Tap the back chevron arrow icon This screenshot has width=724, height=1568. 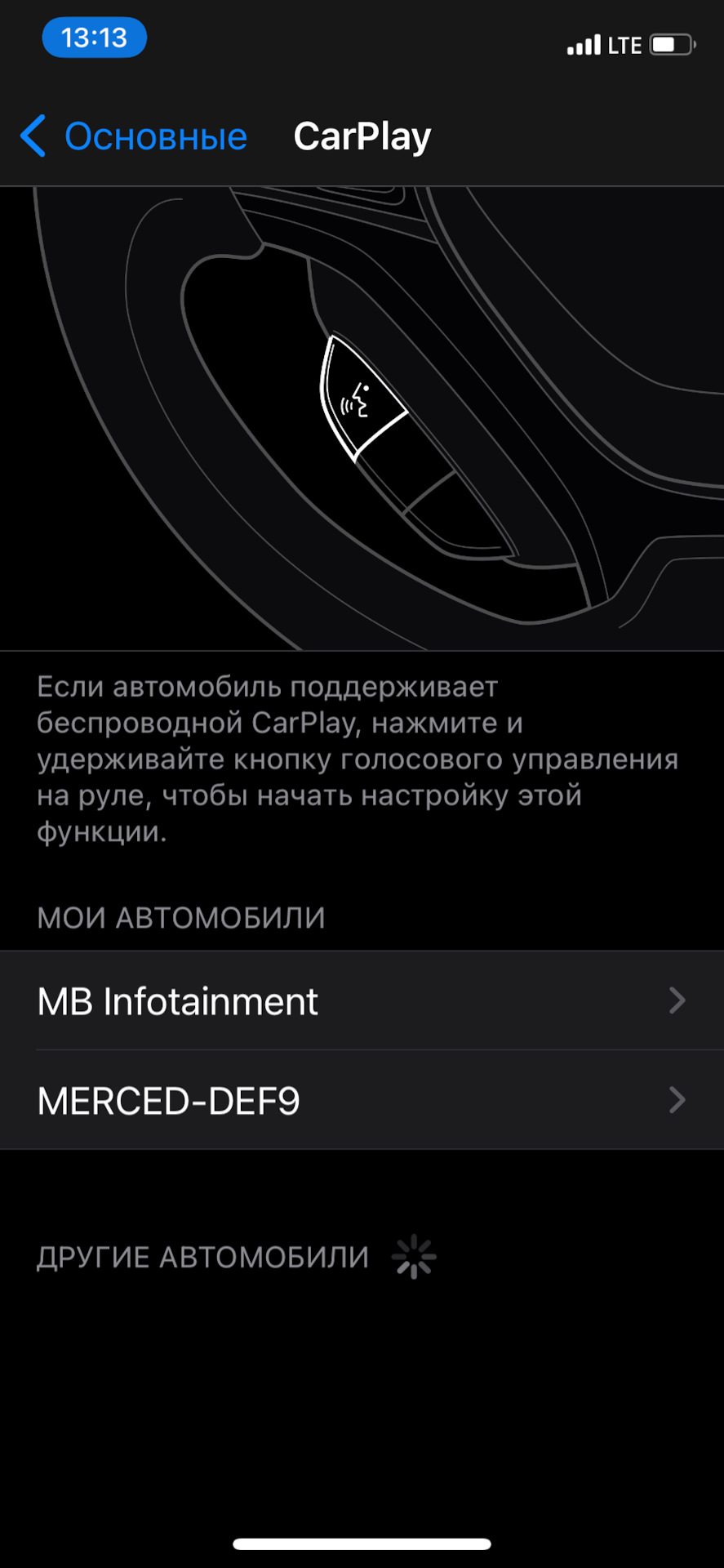(32, 136)
